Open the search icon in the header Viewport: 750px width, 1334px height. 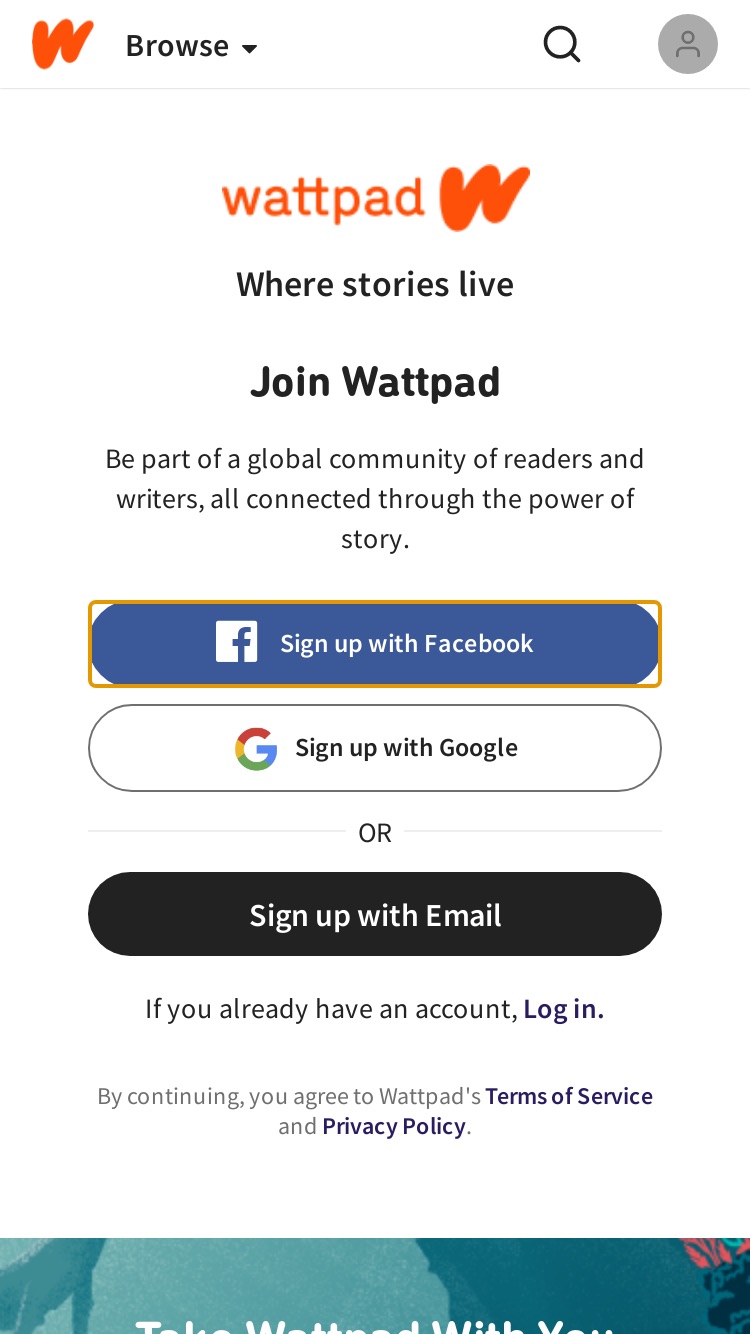point(562,44)
